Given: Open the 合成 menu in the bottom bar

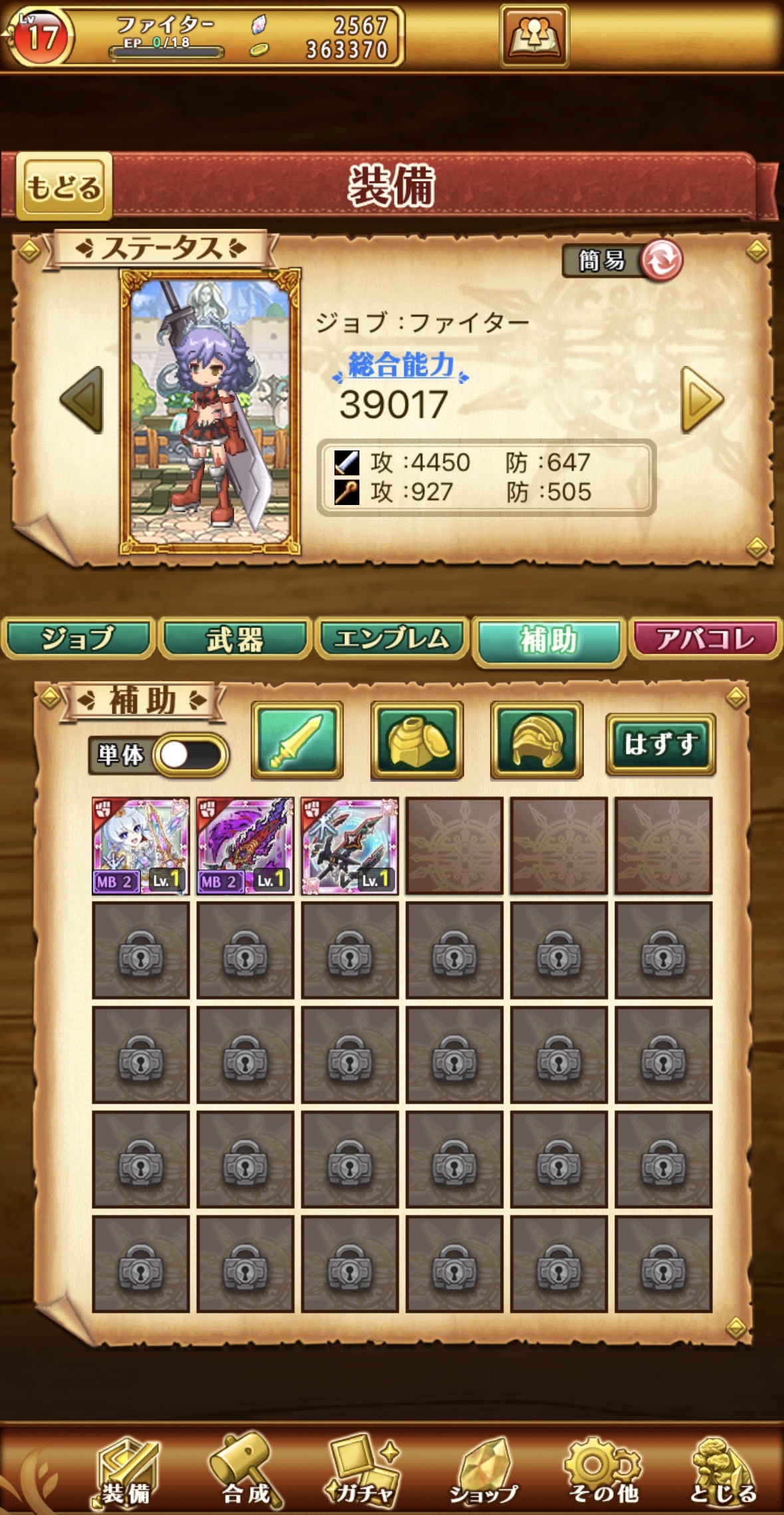Looking at the screenshot, I should click(245, 1472).
